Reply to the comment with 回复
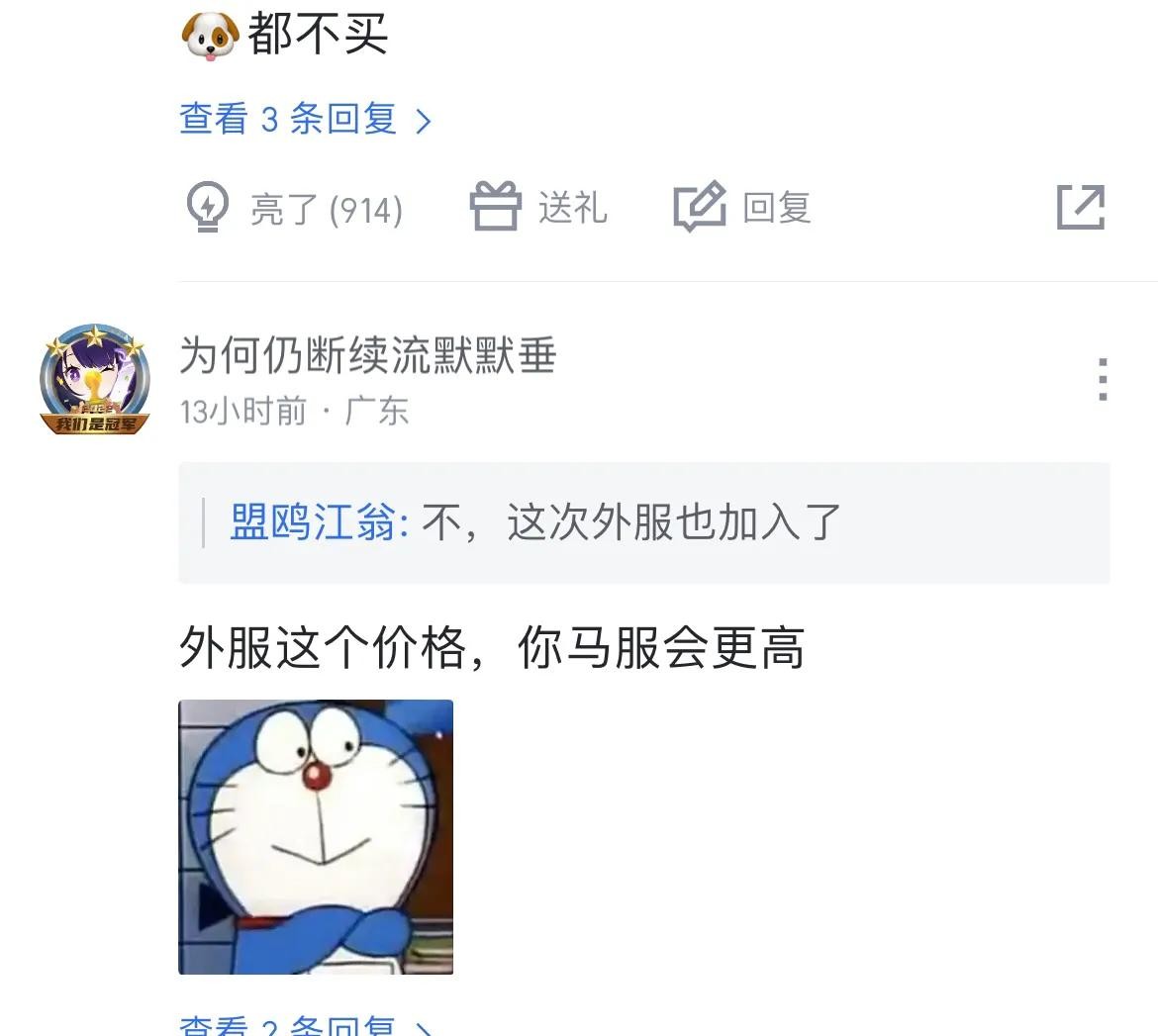 742,208
